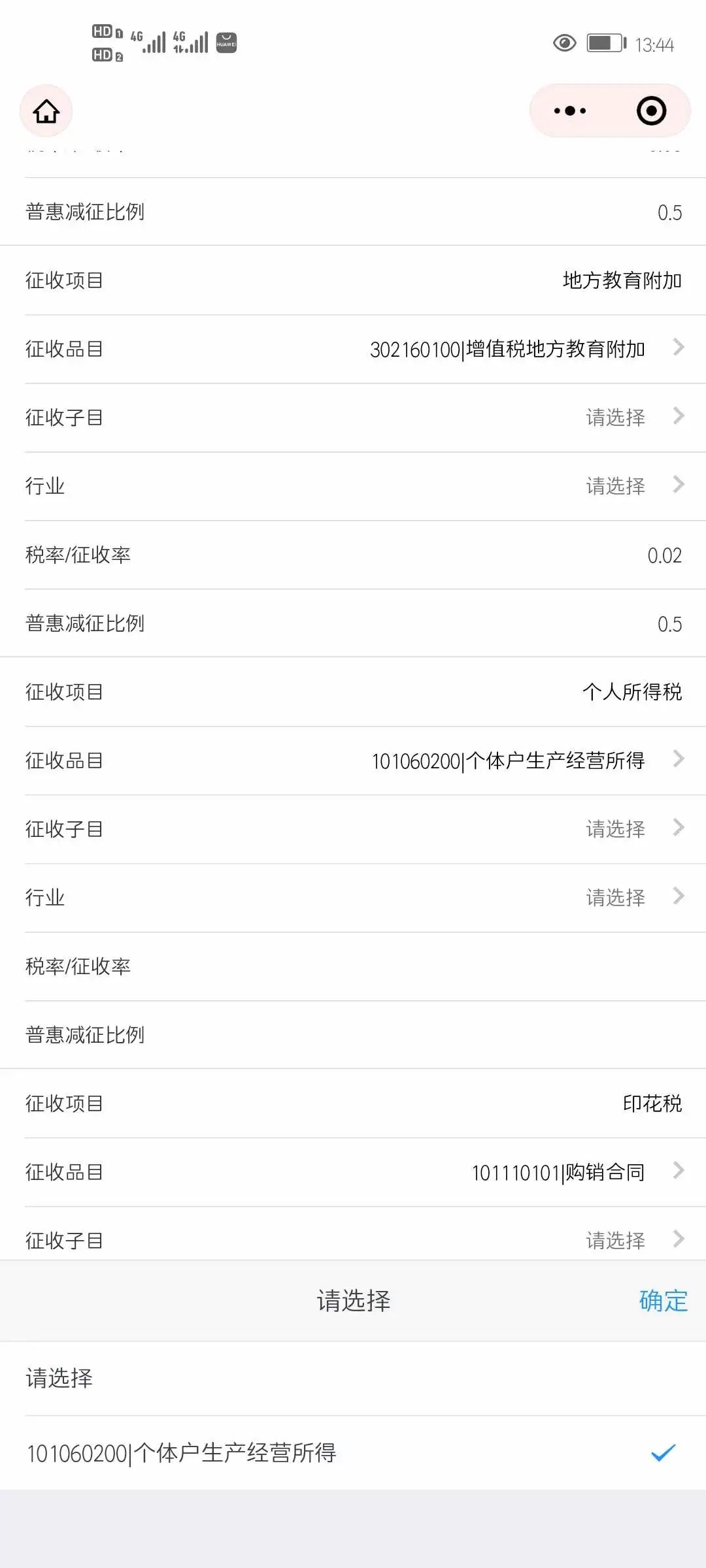Tap the home icon at top left

point(46,111)
